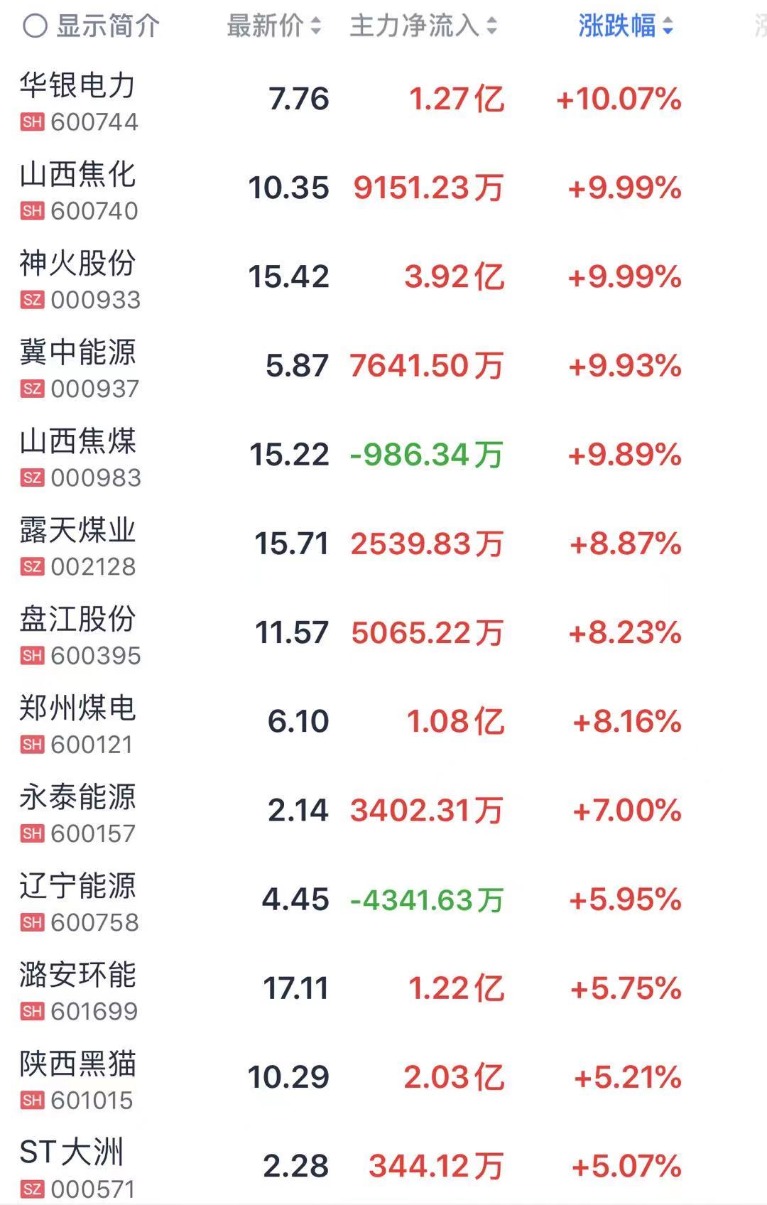Sort the list by 最新价

(x=274, y=27)
